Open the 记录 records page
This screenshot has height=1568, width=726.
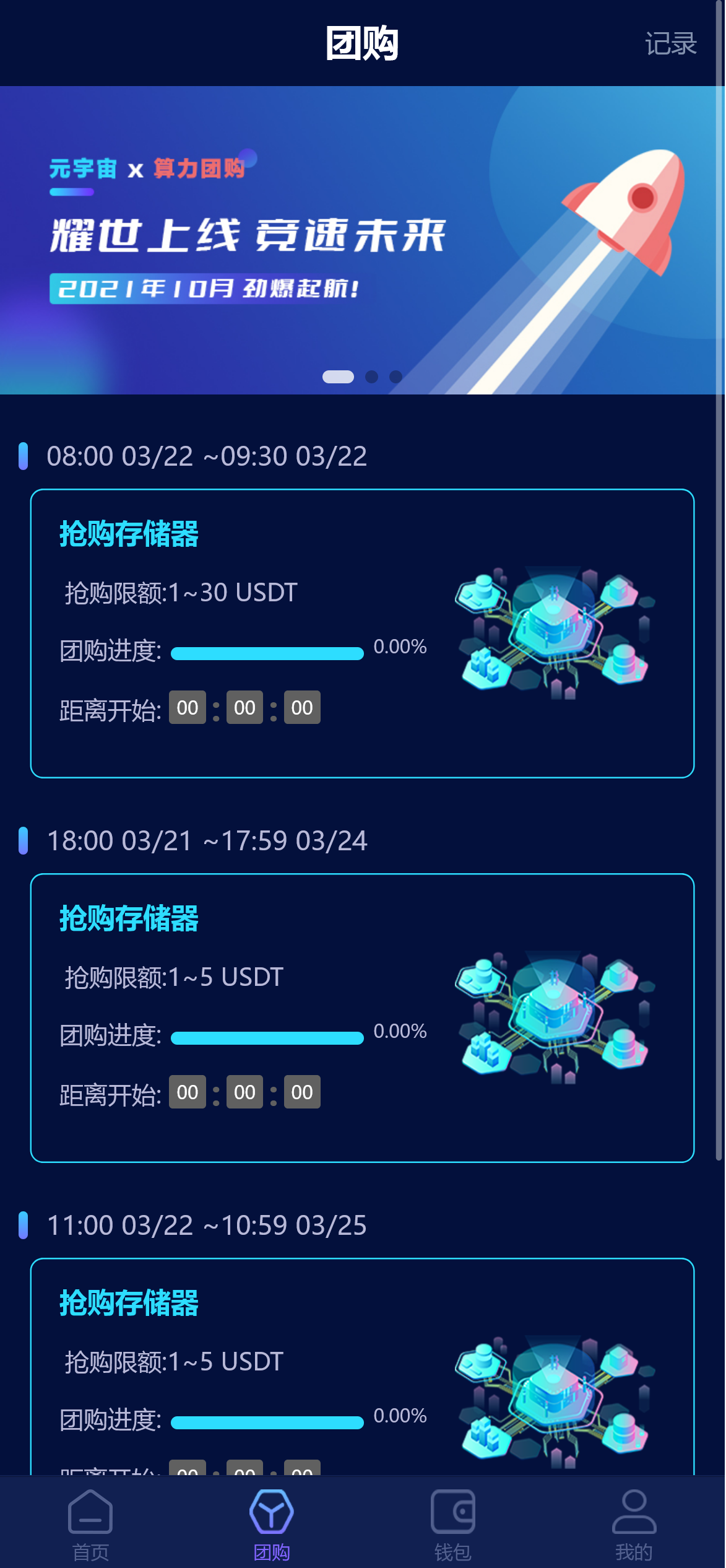click(670, 44)
